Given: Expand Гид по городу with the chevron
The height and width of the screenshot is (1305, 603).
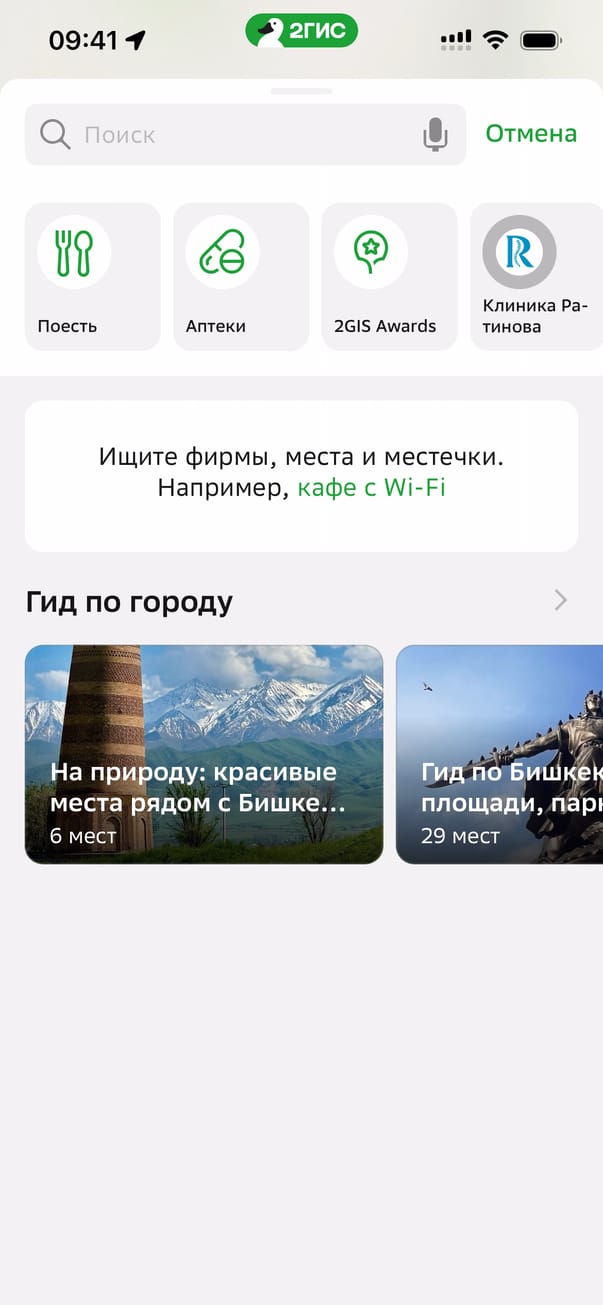Looking at the screenshot, I should (561, 600).
